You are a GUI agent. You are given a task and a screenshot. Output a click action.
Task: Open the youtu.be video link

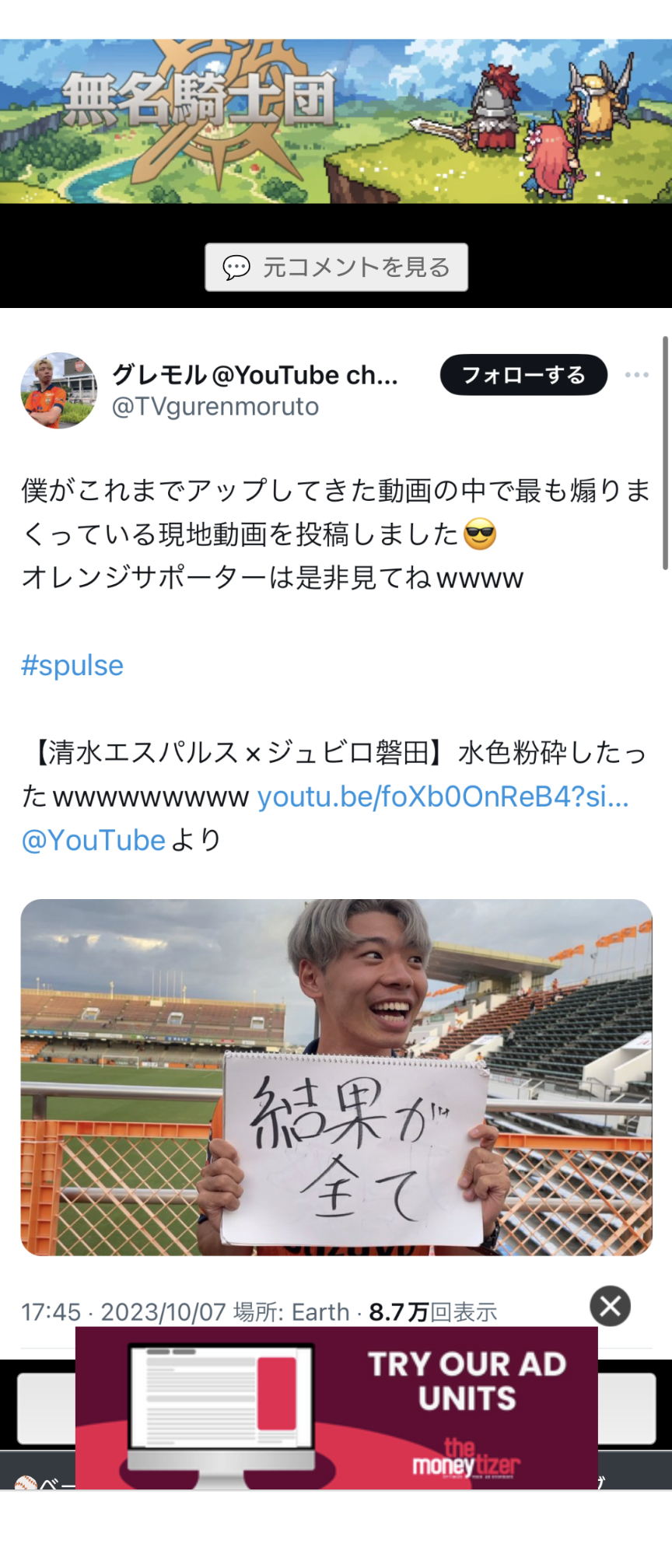point(443,796)
